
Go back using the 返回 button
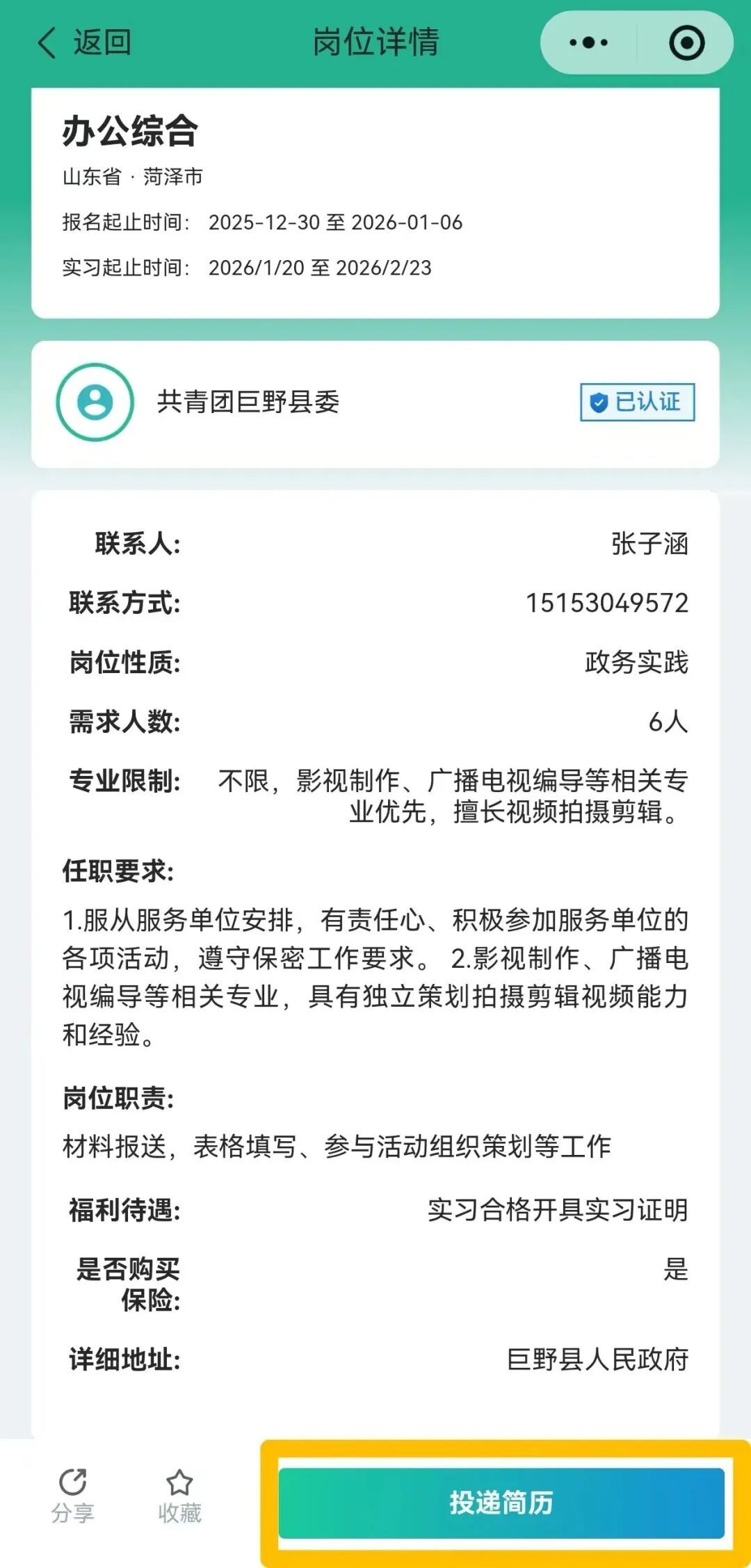point(83,43)
